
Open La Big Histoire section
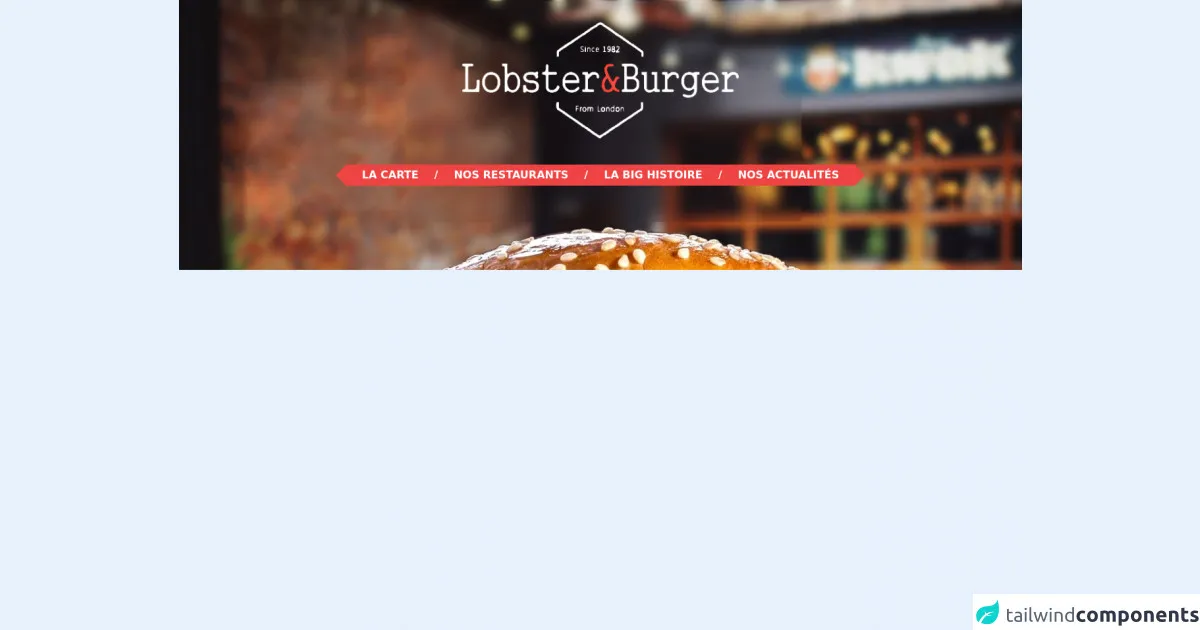pos(653,175)
